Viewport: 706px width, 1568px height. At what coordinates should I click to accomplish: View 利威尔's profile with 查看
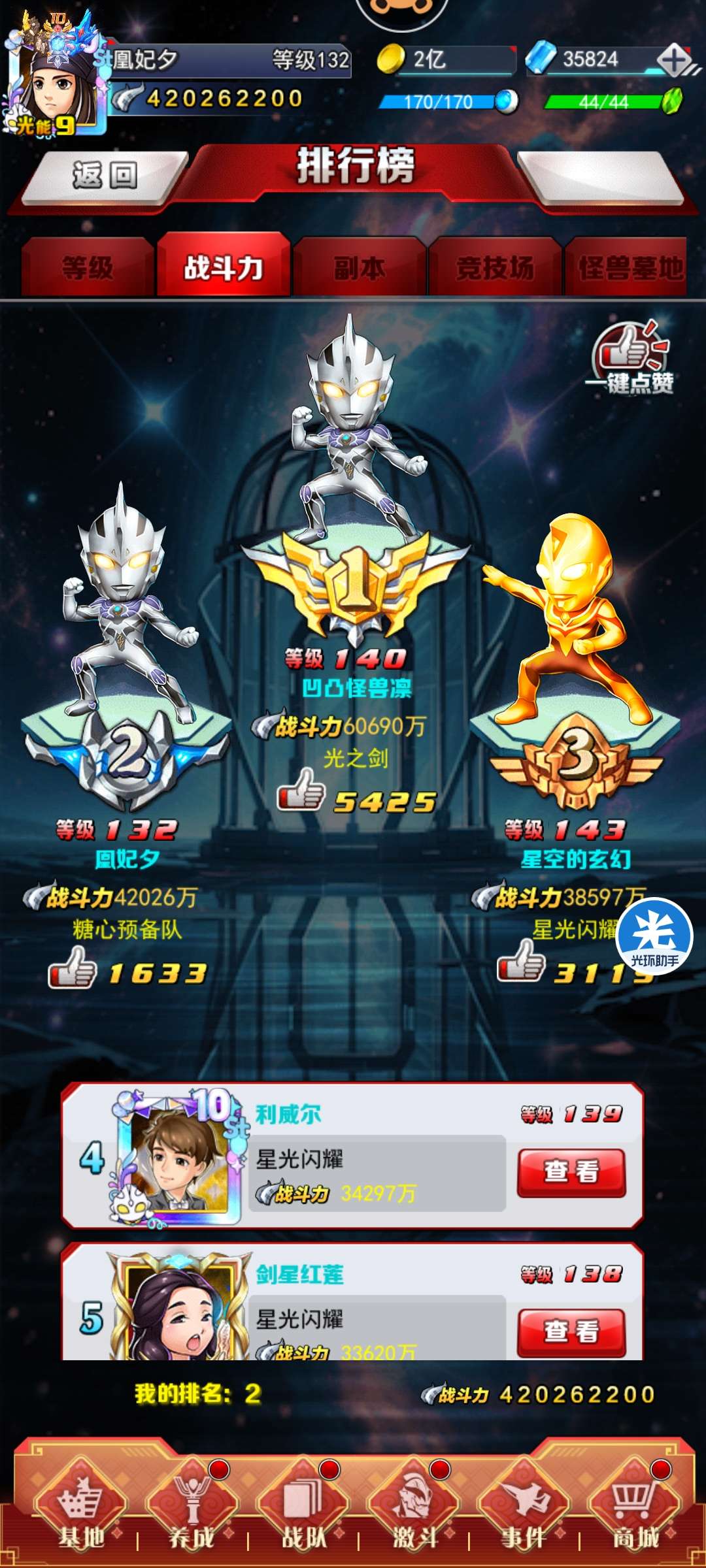pyautogui.click(x=571, y=1173)
